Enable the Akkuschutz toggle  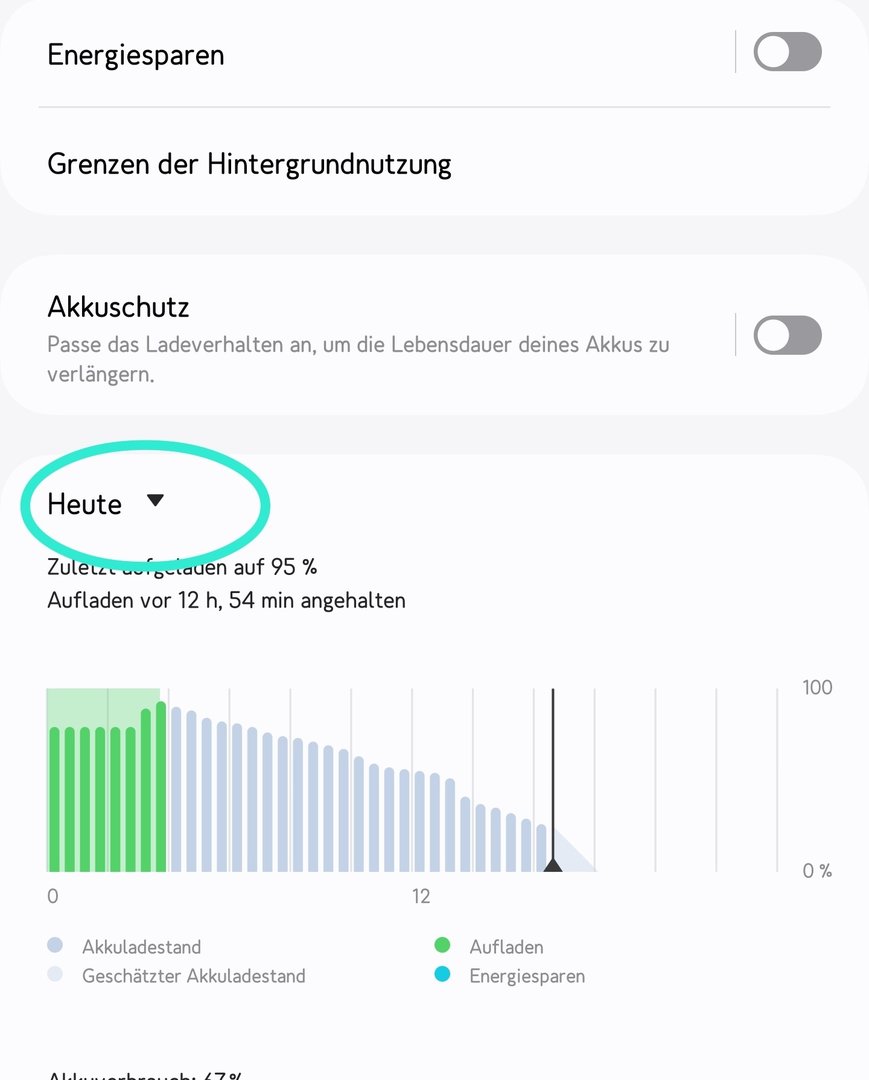(787, 336)
